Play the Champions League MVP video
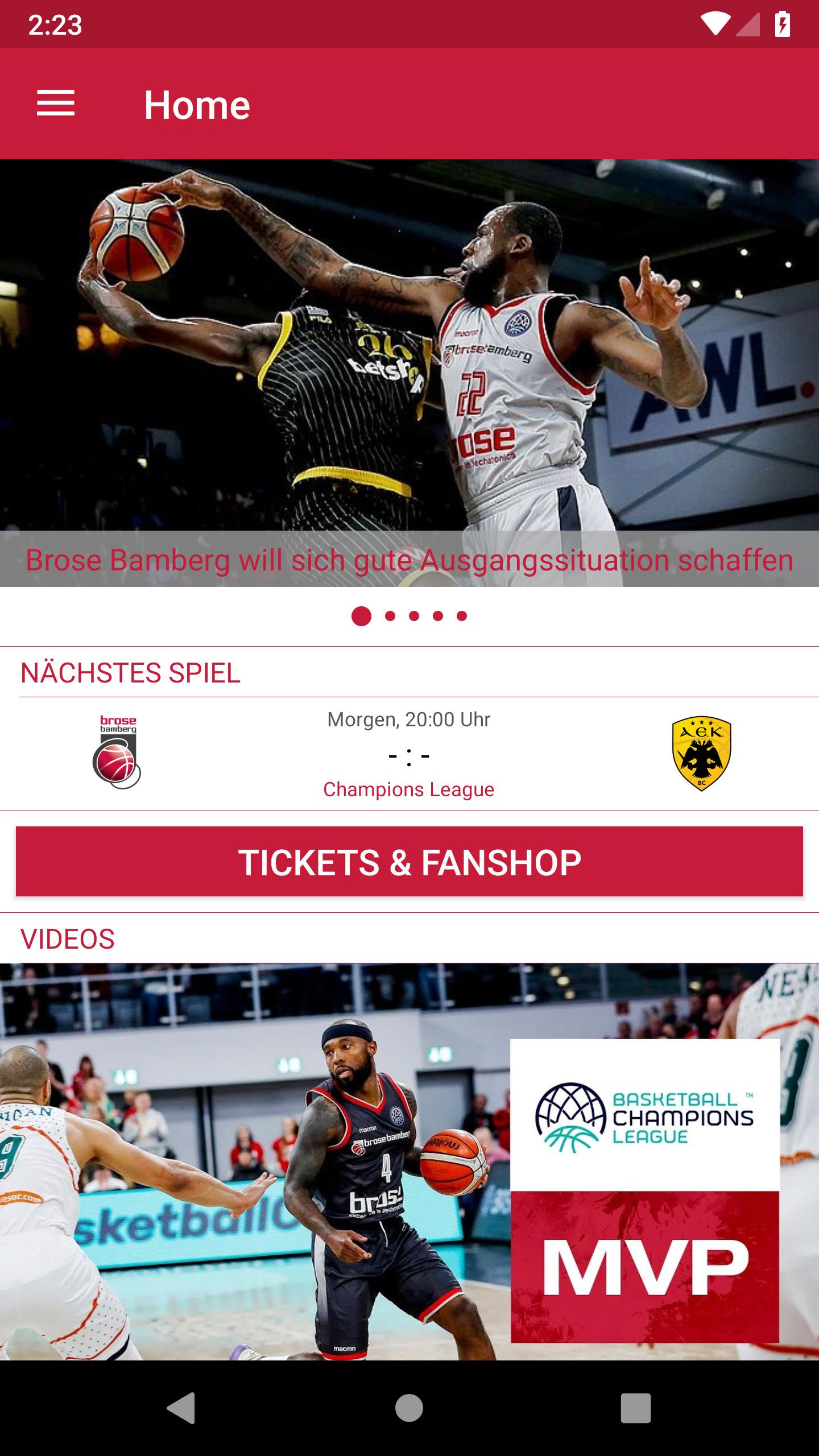Screen dimensions: 819x1456 point(409,1160)
